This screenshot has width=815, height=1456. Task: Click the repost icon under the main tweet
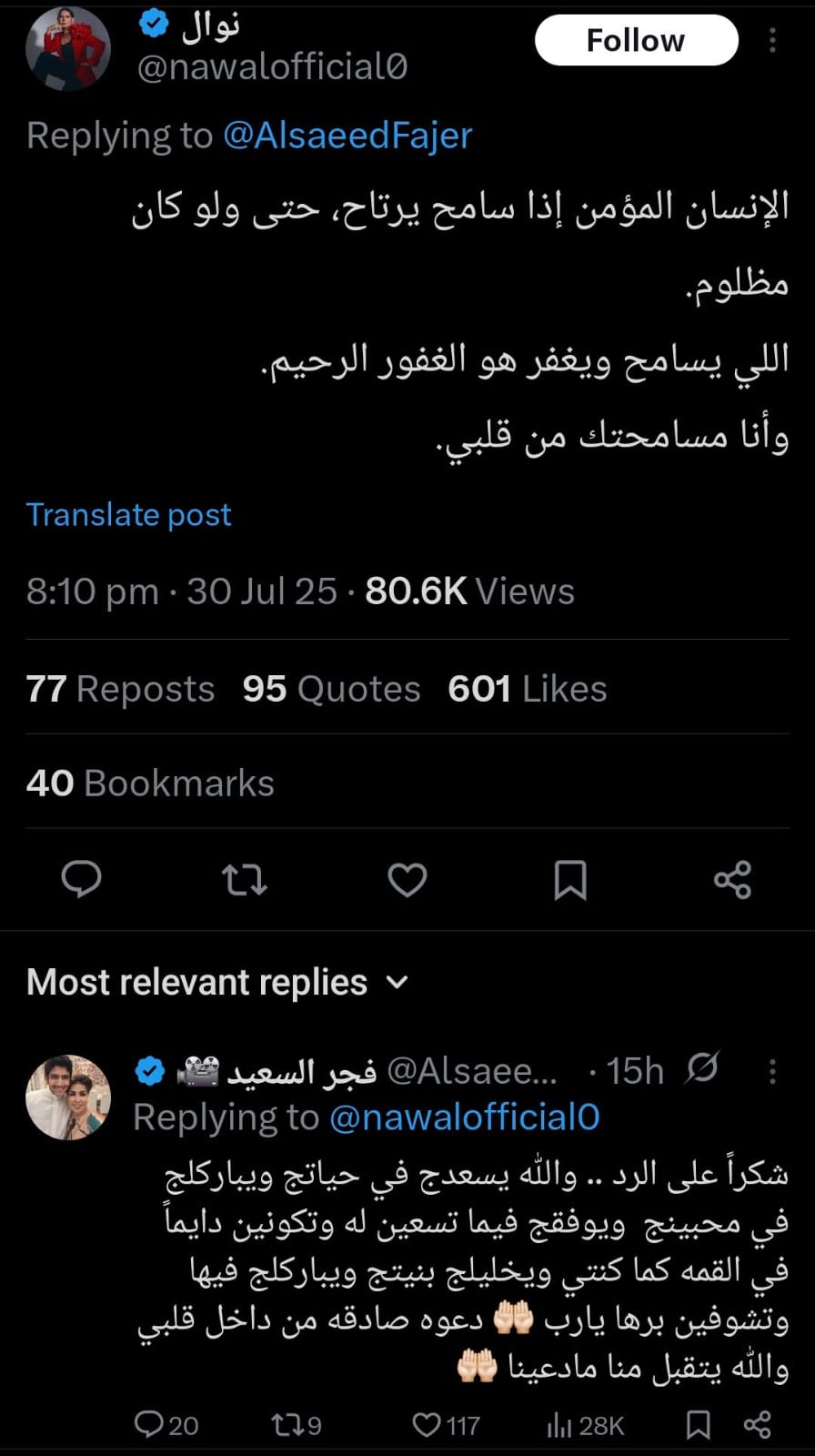click(244, 879)
